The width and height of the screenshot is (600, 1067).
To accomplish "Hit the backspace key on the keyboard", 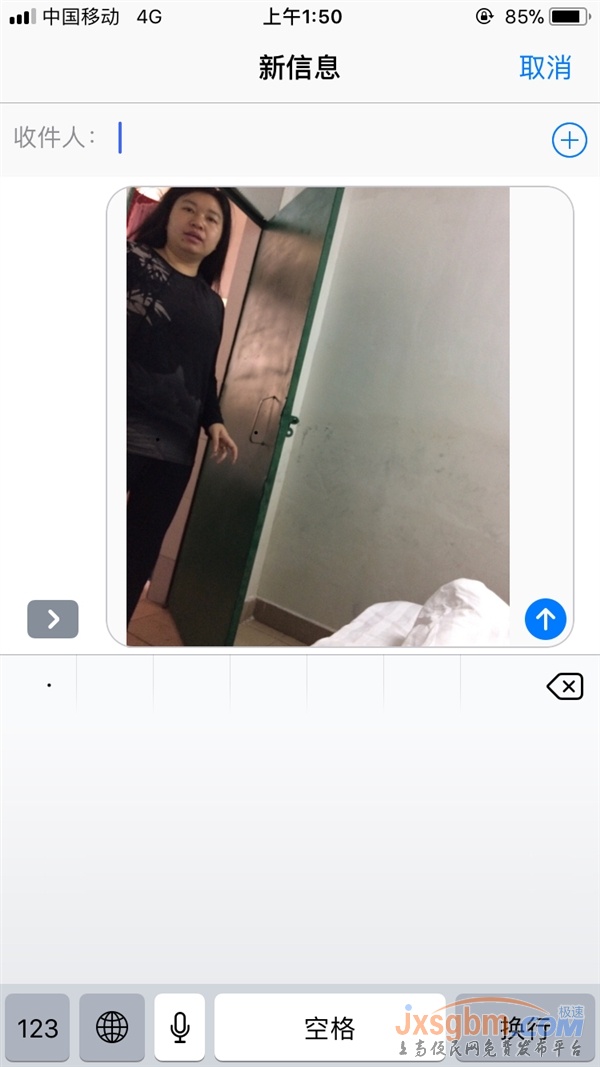I will tap(564, 686).
